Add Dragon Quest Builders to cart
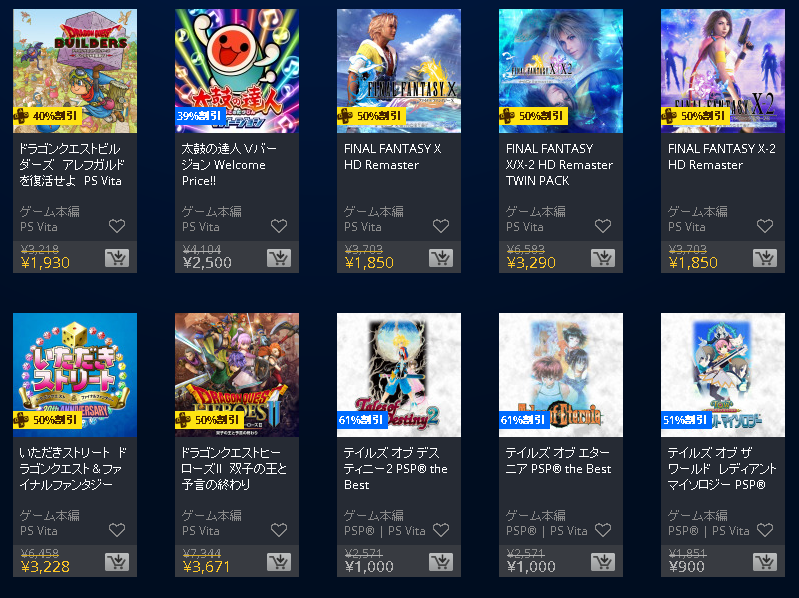Screen dimensions: 799x598 [x=117, y=258]
